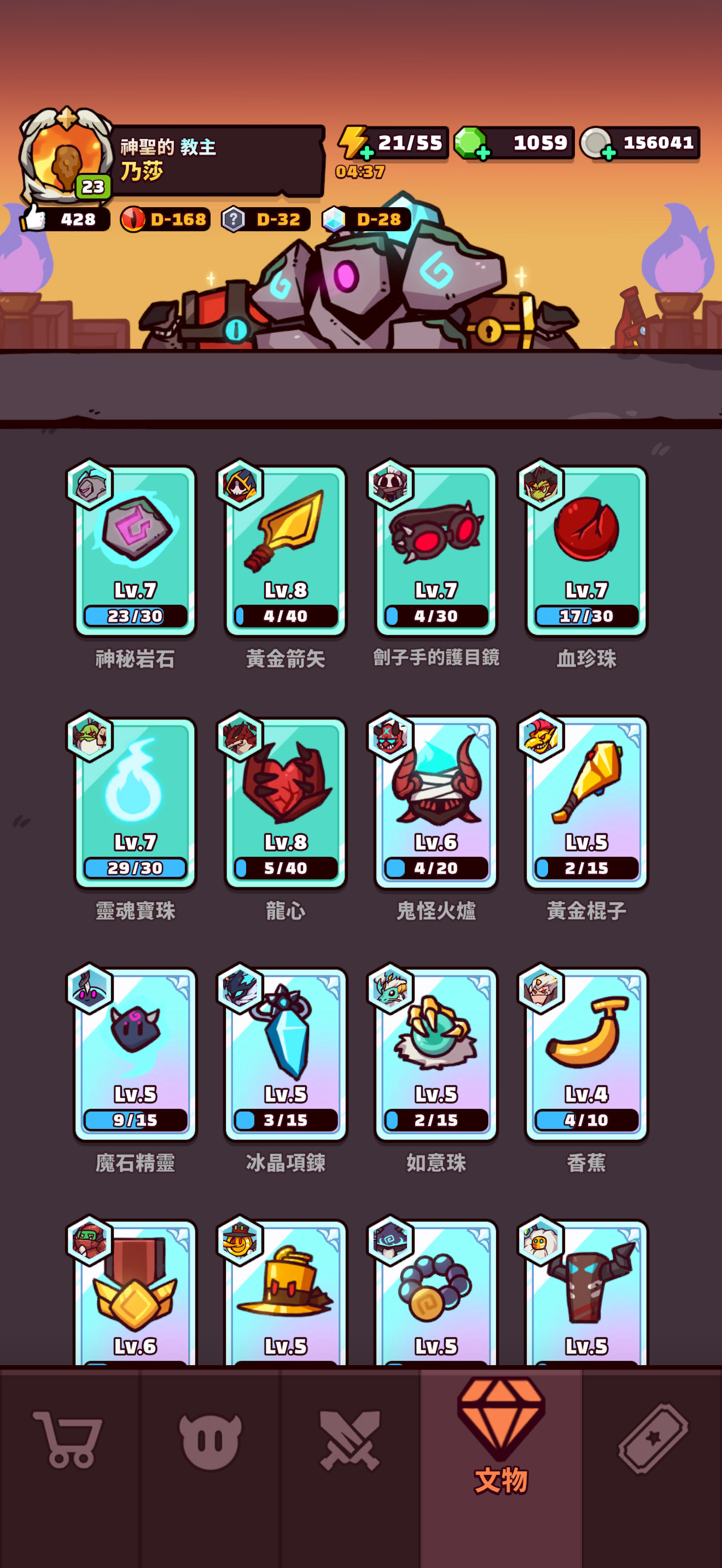722x1568 pixels.
Task: Select the 黃金箭矢 artifact card
Action: 285,550
